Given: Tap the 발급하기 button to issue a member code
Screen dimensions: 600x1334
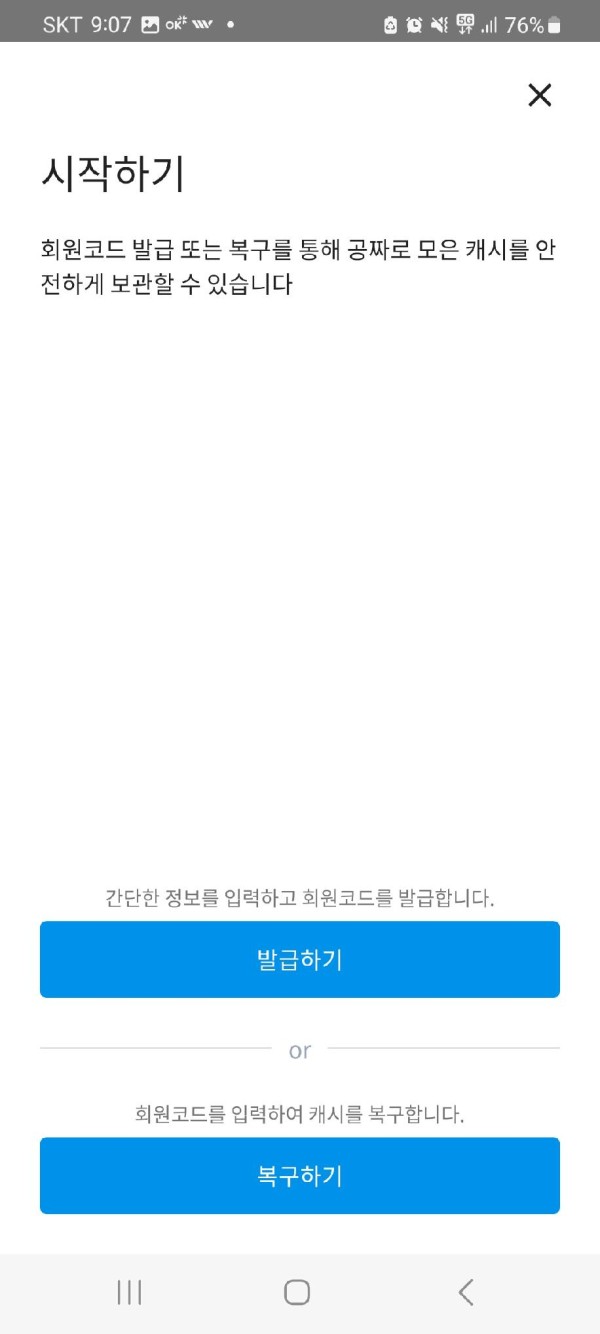Looking at the screenshot, I should pyautogui.click(x=300, y=959).
